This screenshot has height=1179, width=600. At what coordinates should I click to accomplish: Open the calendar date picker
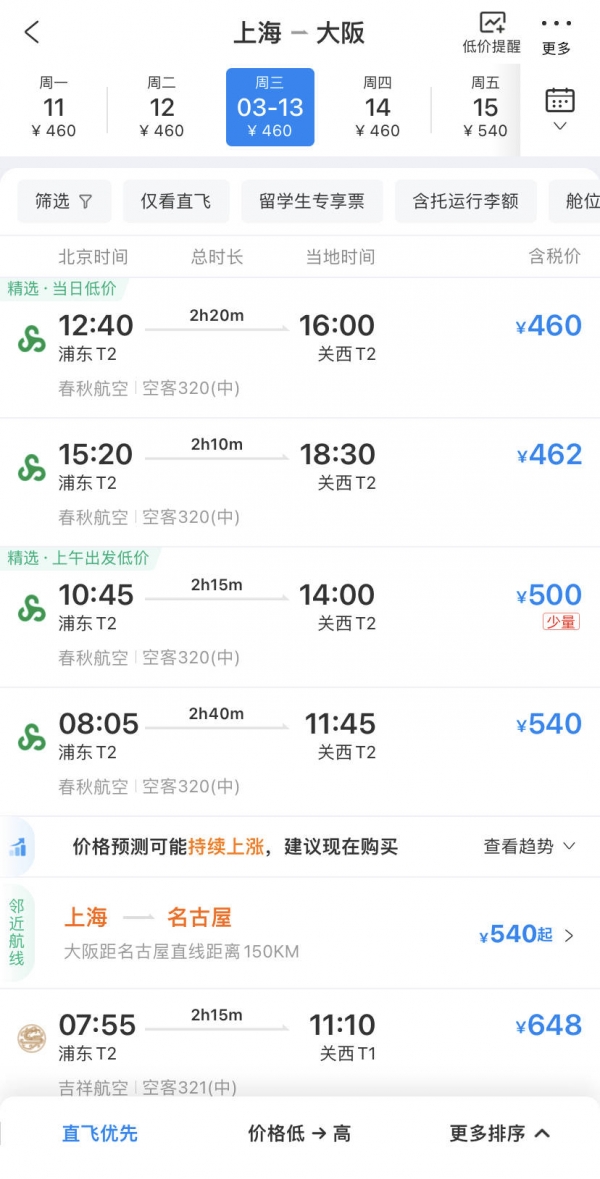560,108
